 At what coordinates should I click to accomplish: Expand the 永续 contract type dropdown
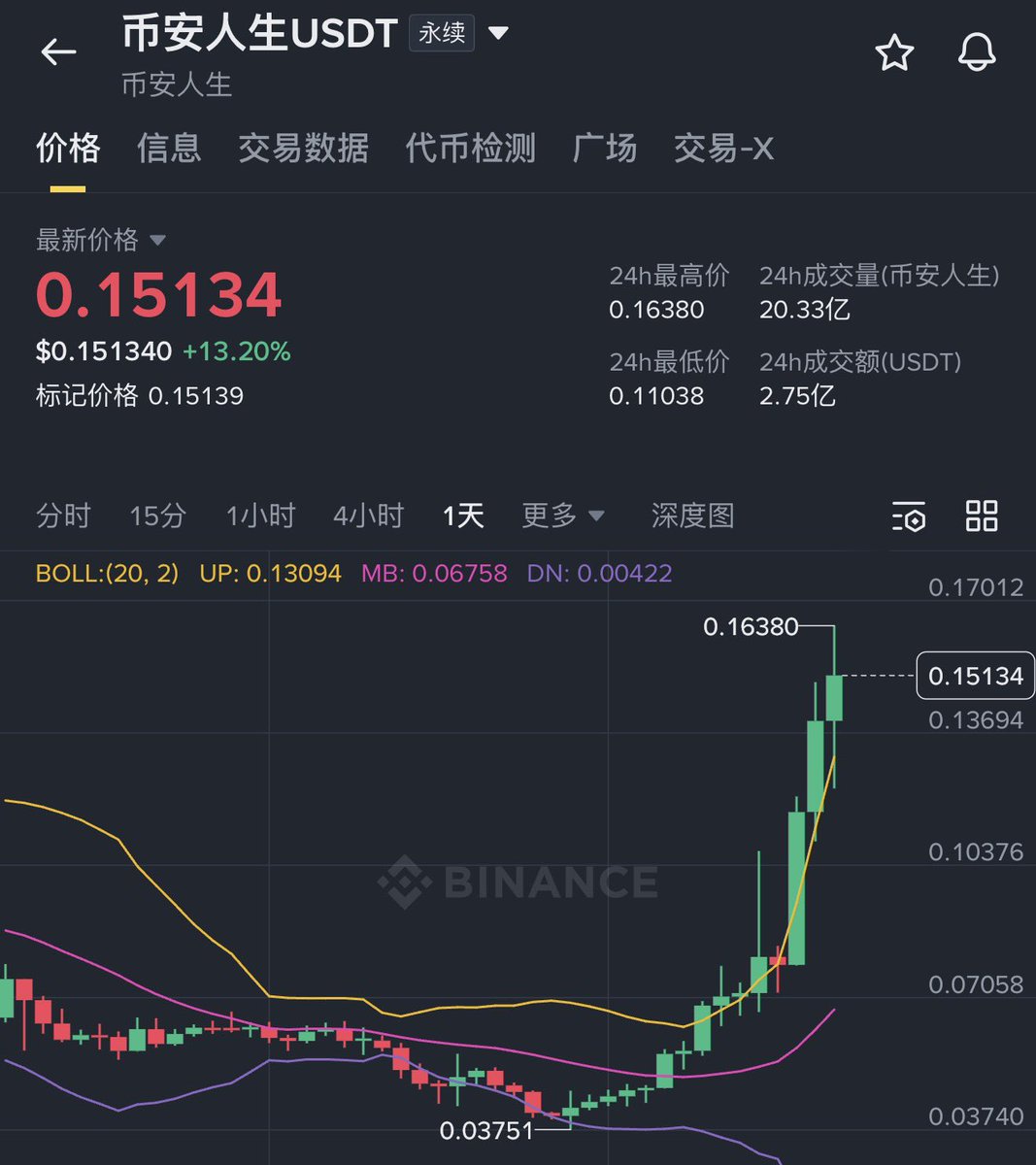498,33
